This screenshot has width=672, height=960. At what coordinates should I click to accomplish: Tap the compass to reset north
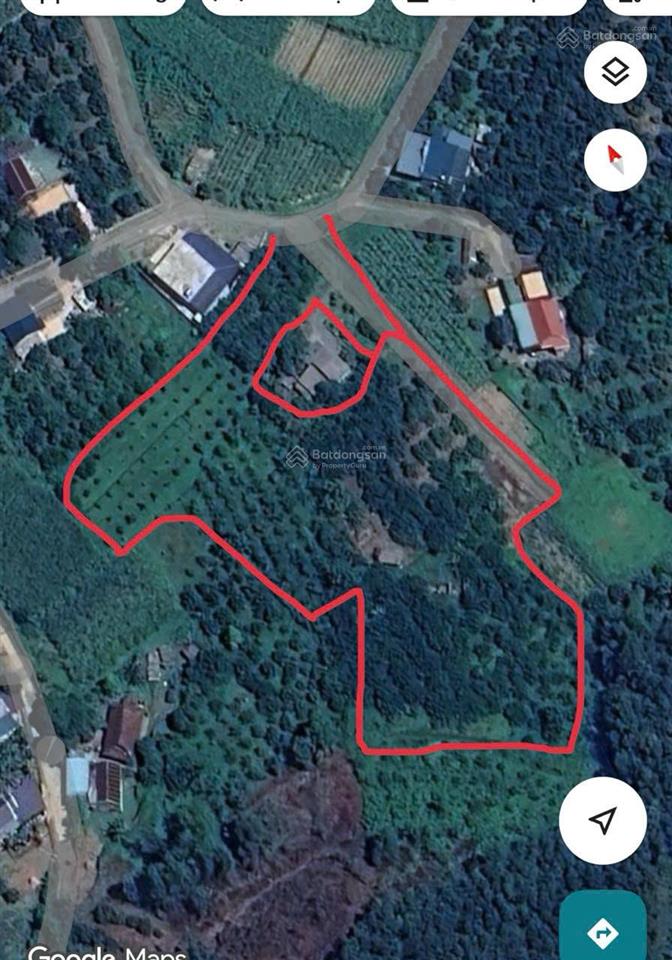[x=615, y=160]
